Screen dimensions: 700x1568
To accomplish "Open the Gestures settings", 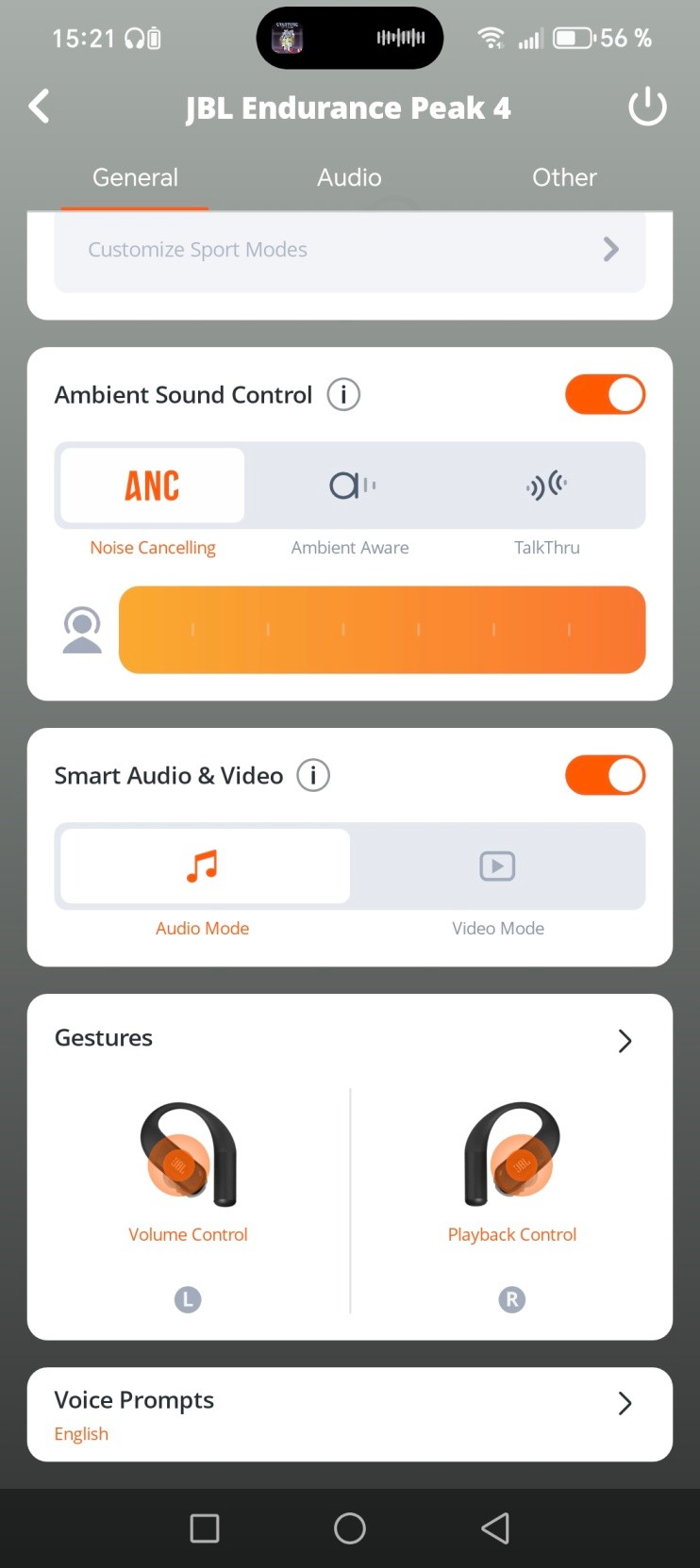I will click(624, 1041).
